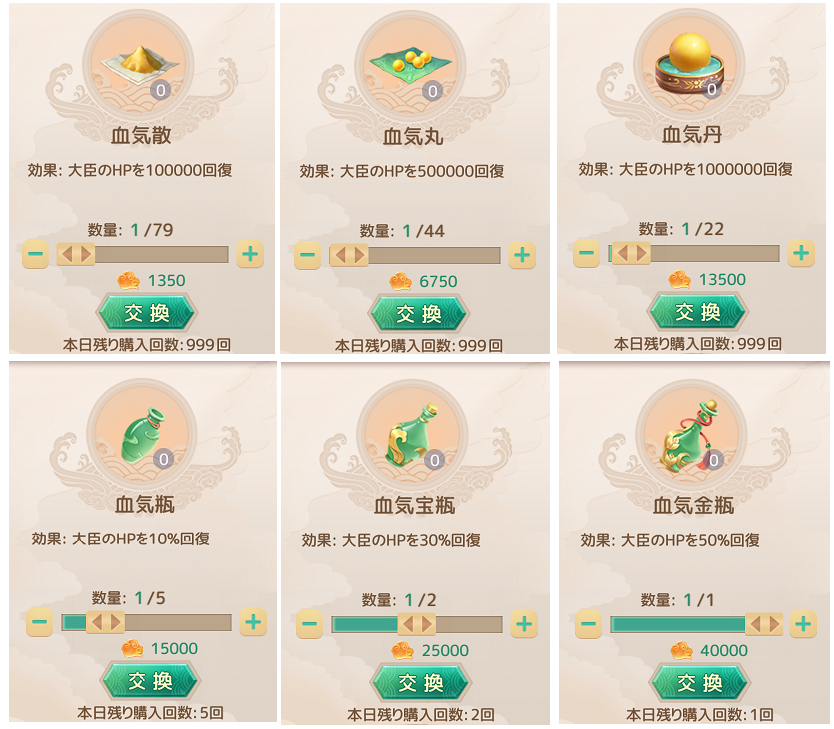The image size is (834, 729).
Task: Increase 血気金瓶 quantity with plus
Action: click(x=803, y=625)
